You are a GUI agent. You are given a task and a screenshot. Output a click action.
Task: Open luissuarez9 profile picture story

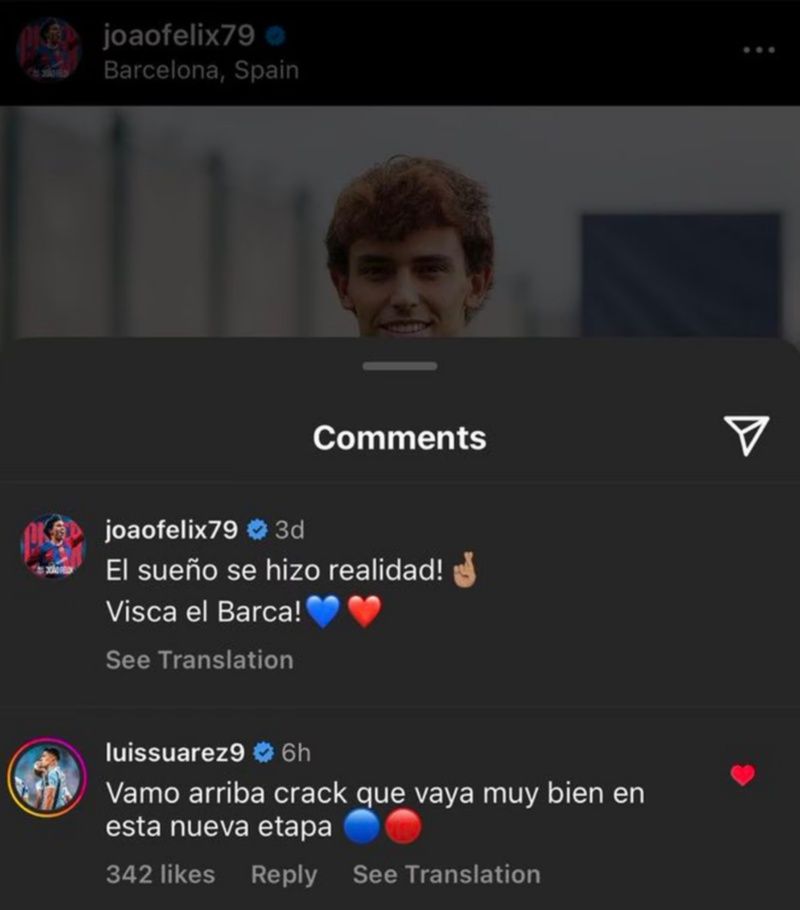pos(47,778)
